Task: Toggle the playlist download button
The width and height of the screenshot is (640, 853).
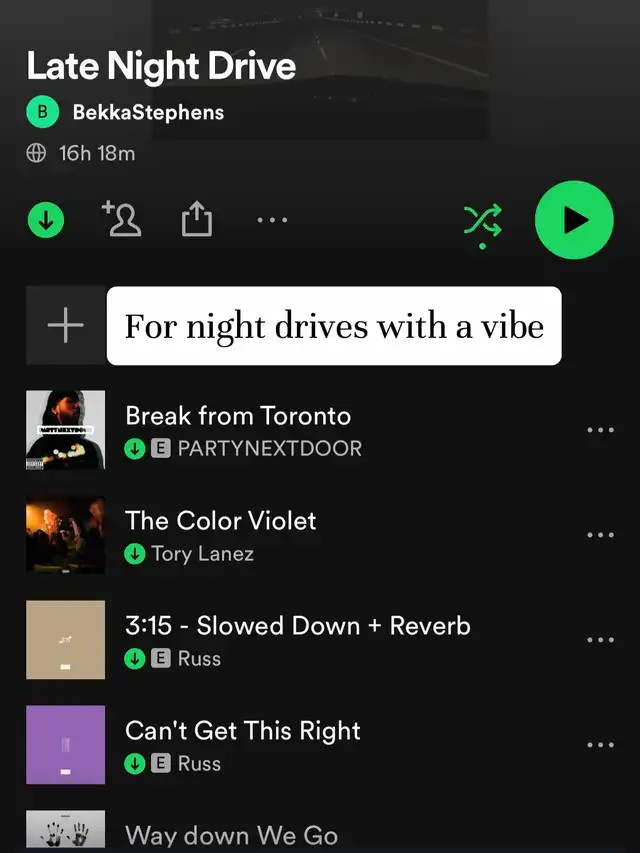Action: click(x=46, y=220)
